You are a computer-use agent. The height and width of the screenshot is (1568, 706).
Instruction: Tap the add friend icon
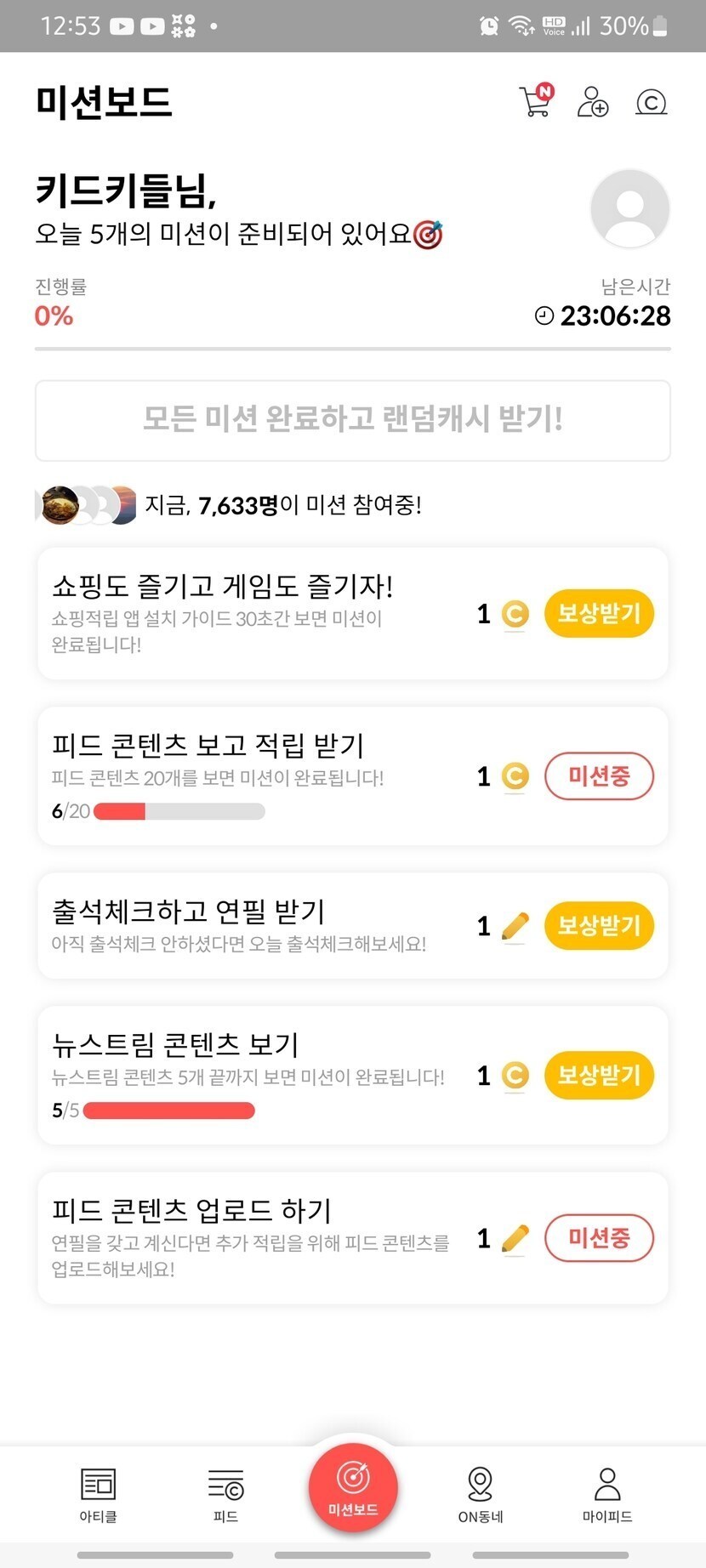(593, 102)
